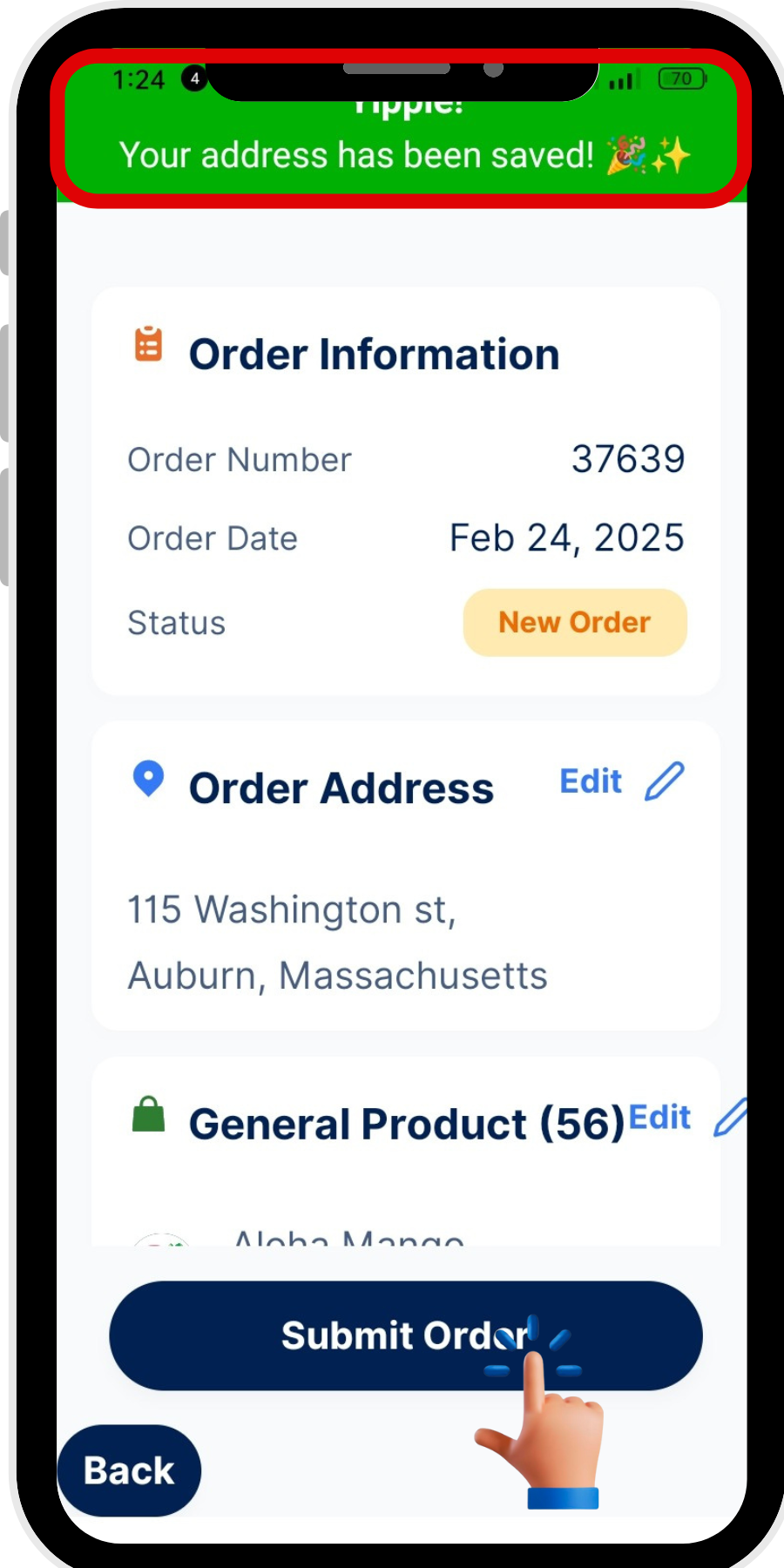Go back with the Back button
784x1568 pixels.
tap(129, 1470)
